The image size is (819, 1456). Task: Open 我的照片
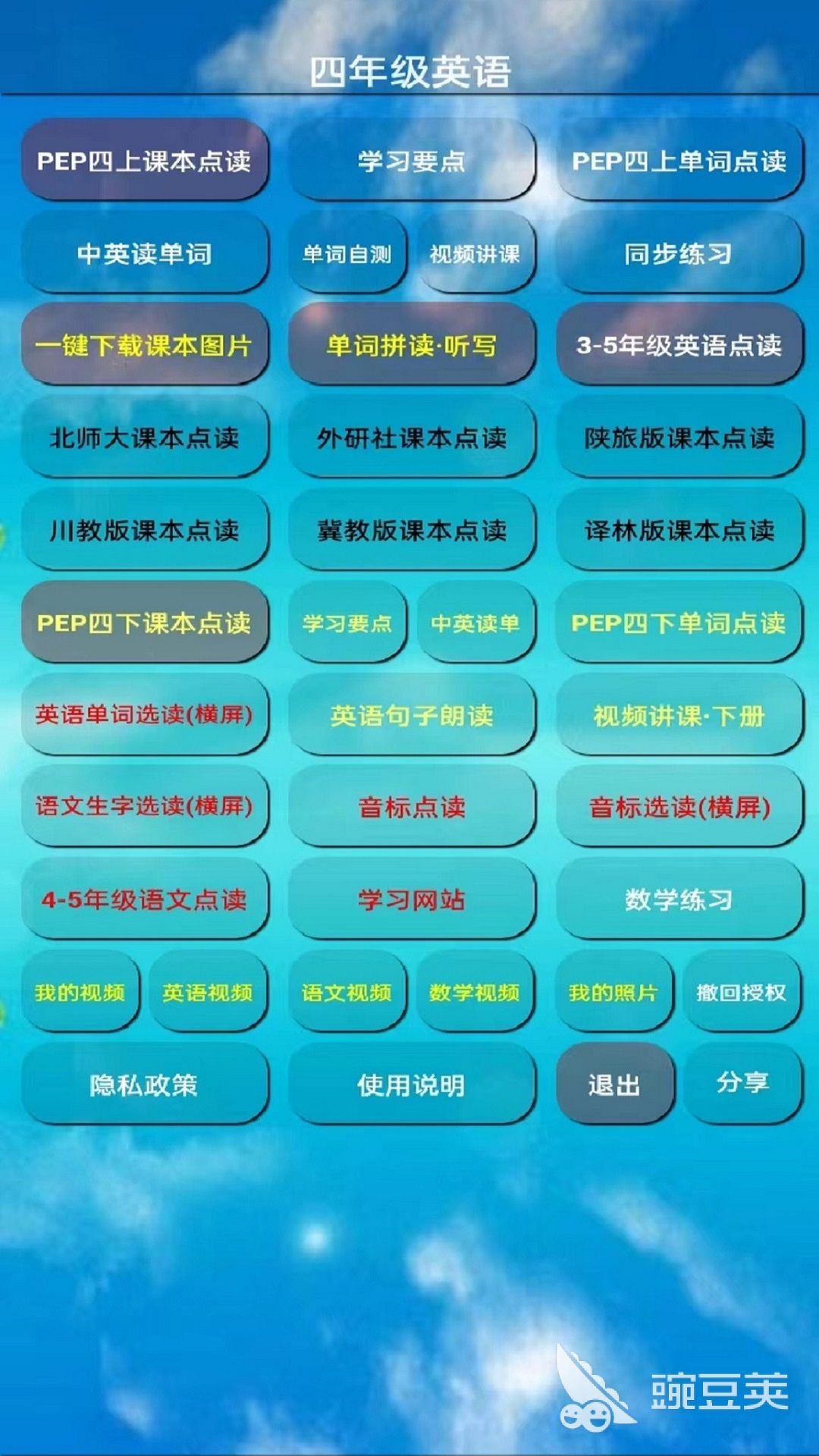(613, 992)
